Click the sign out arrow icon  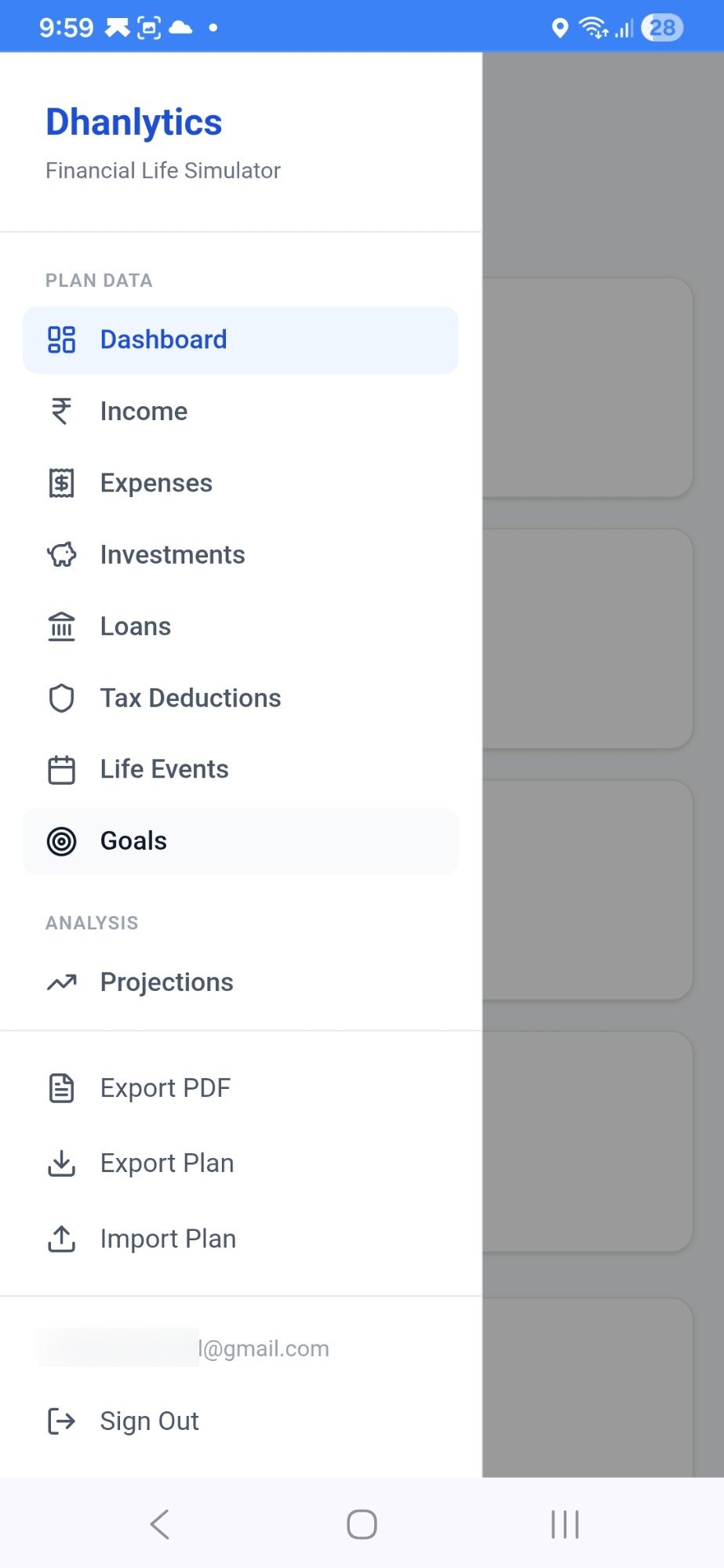pyautogui.click(x=61, y=1421)
